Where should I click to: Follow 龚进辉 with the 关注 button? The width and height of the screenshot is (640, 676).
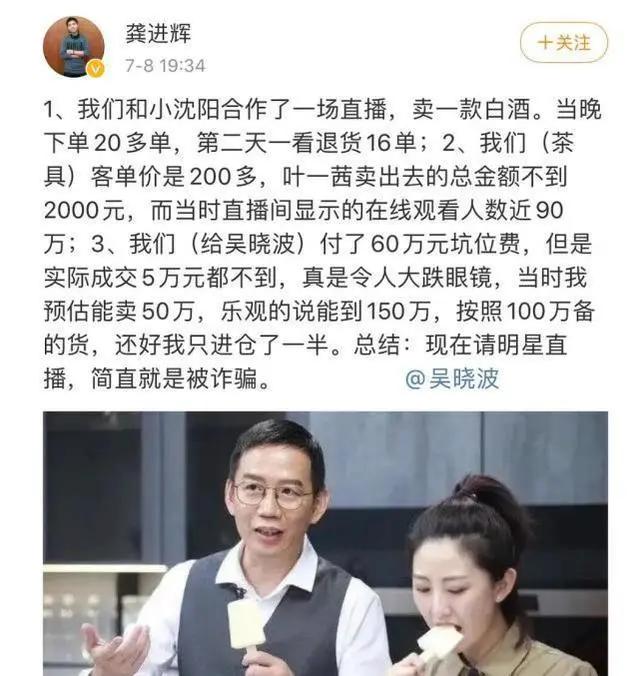click(x=563, y=43)
